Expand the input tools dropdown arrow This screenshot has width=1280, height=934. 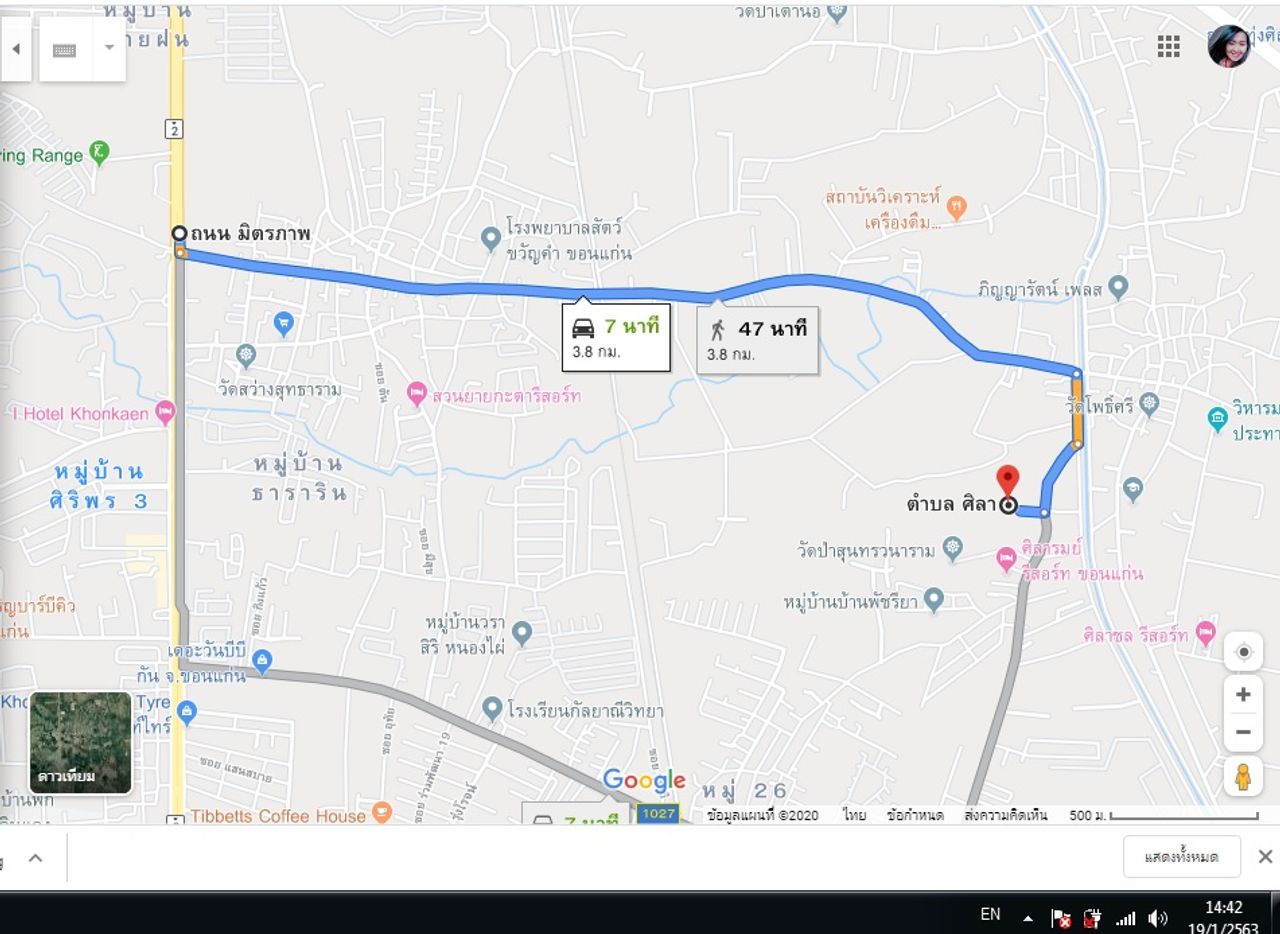109,49
